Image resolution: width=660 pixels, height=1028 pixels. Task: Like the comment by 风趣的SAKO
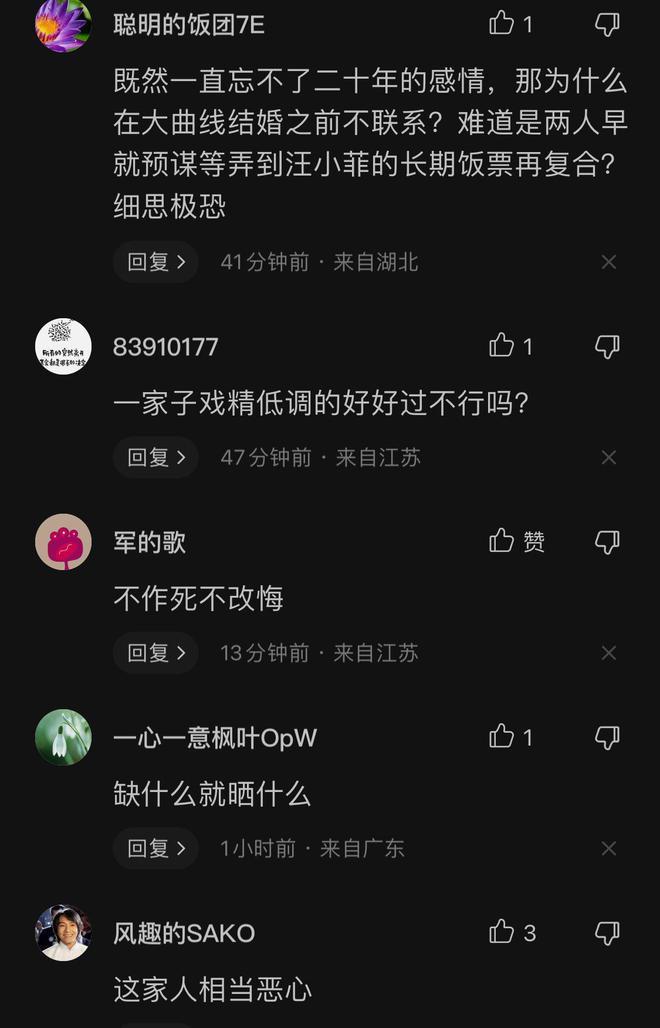[502, 932]
